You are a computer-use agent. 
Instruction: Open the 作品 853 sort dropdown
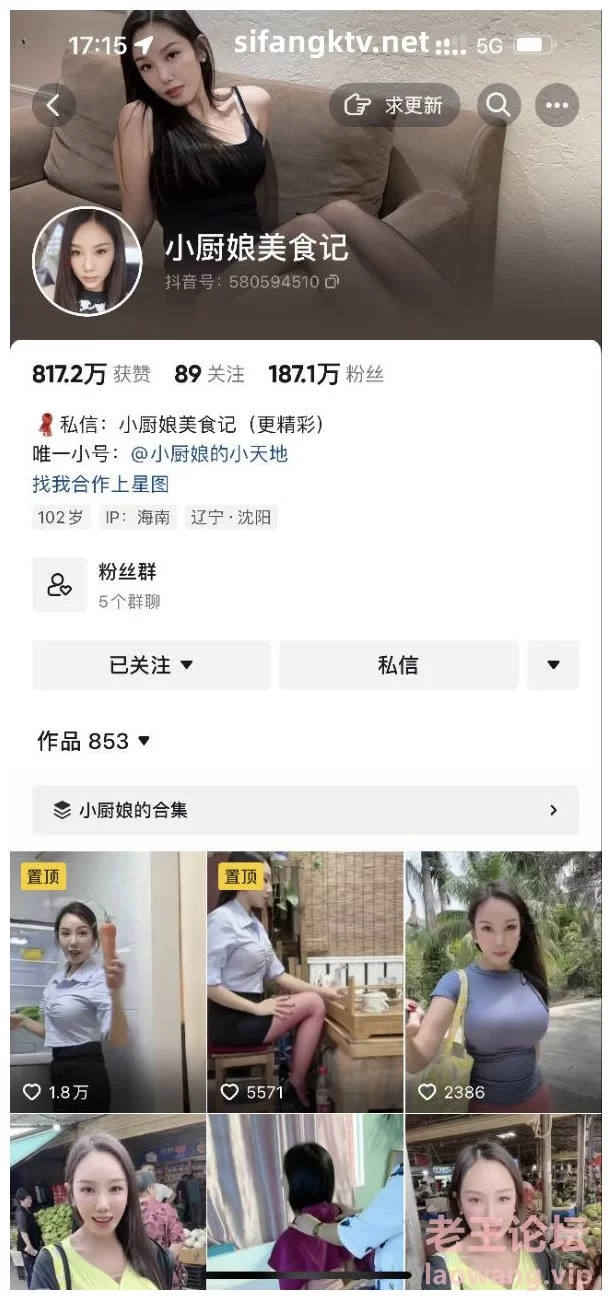(x=94, y=741)
